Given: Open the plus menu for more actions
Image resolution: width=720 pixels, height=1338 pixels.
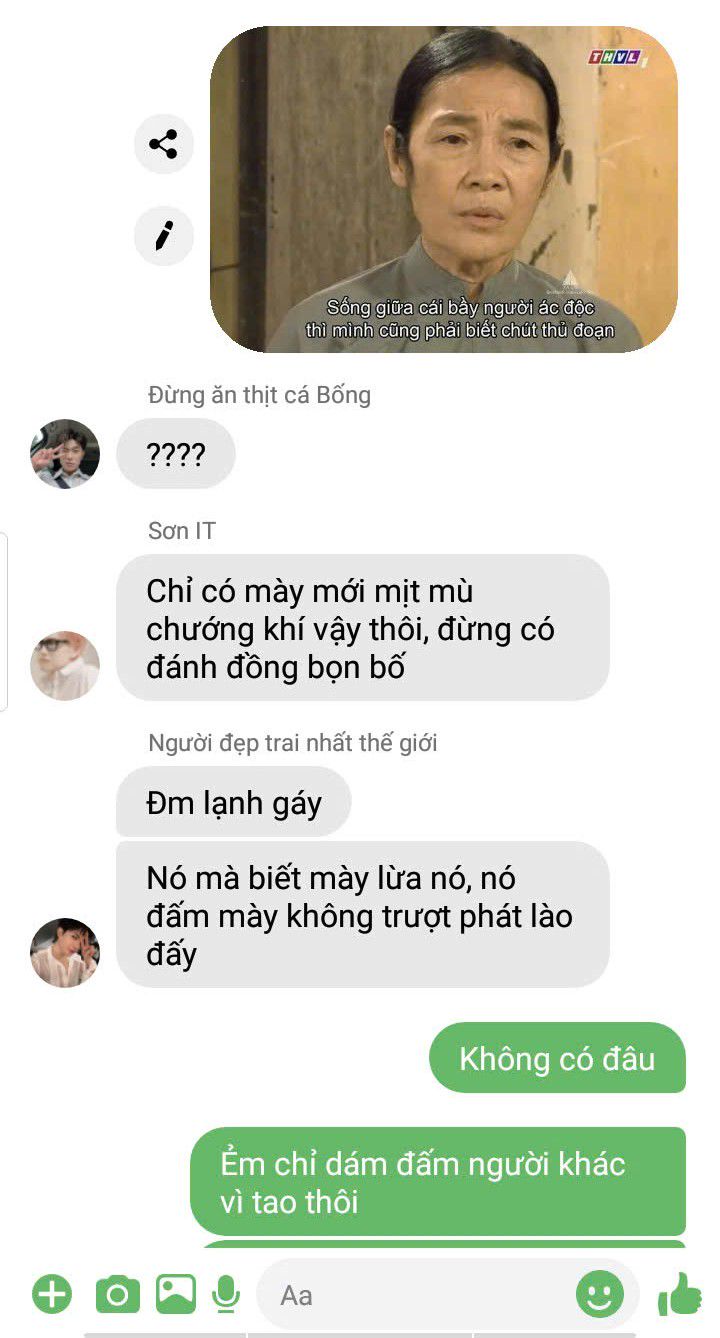Looking at the screenshot, I should pyautogui.click(x=52, y=1295).
